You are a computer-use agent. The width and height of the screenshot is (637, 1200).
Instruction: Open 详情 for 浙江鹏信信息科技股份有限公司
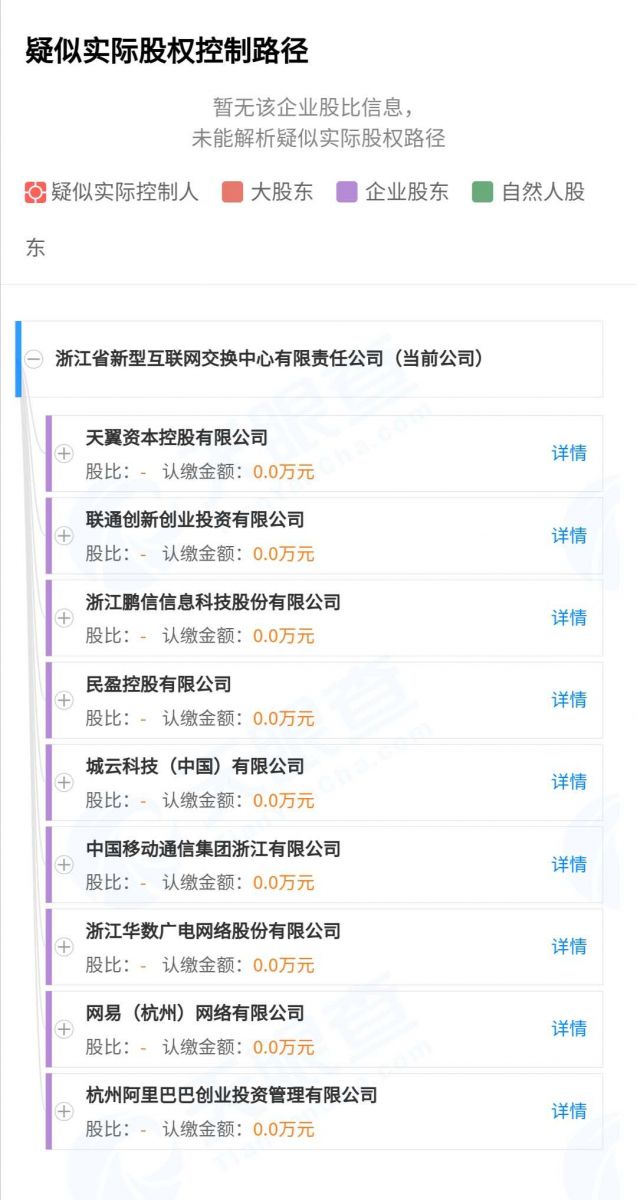pos(569,618)
